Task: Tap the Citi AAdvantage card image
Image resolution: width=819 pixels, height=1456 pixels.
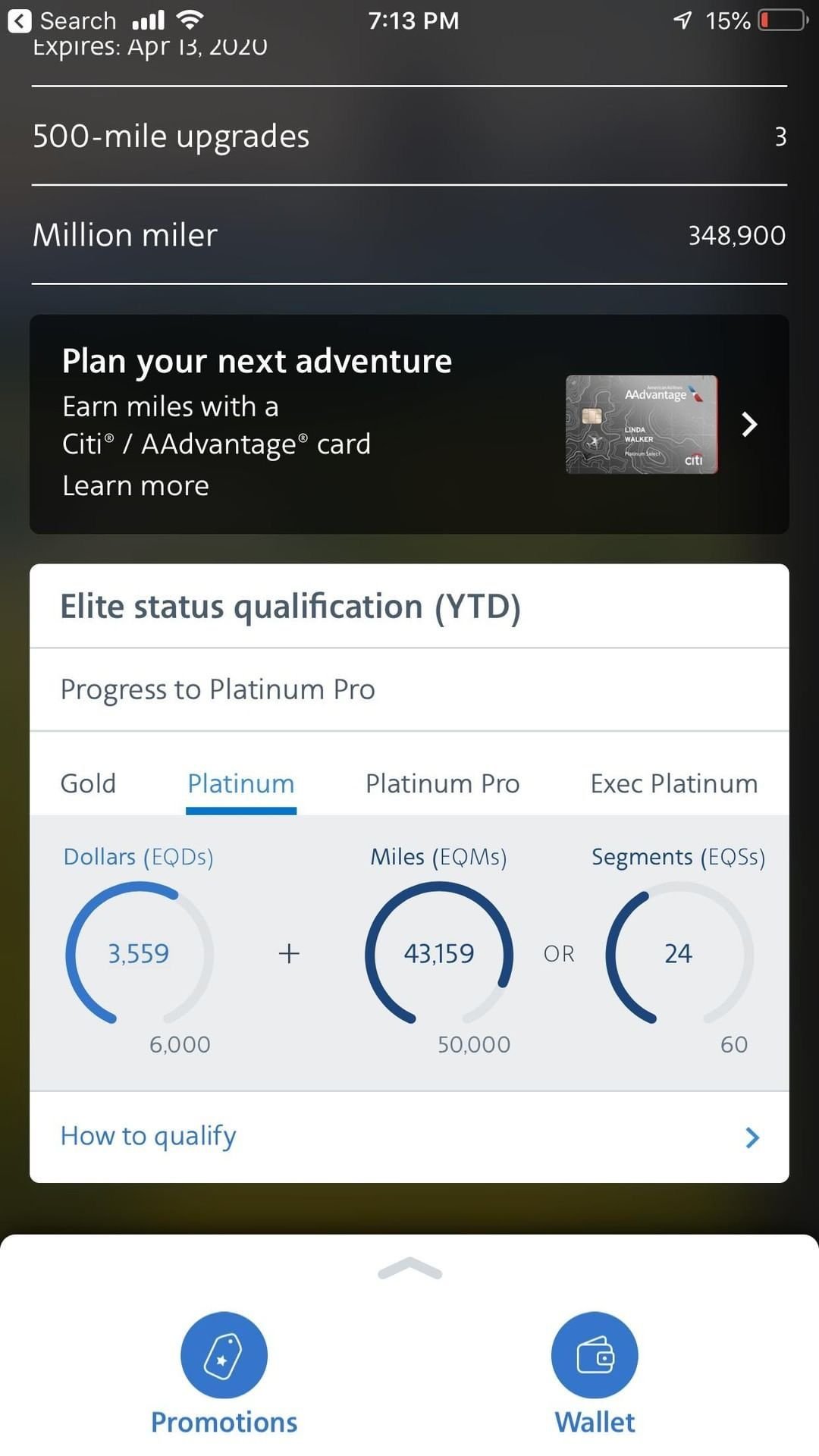Action: (x=641, y=425)
